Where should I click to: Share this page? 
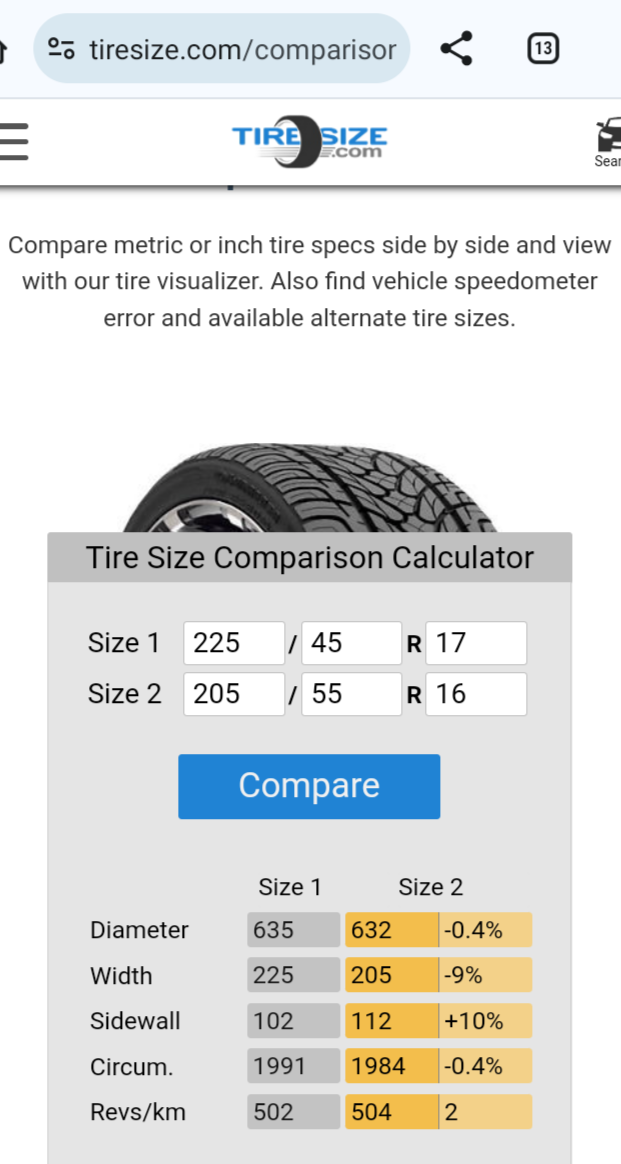pos(456,49)
